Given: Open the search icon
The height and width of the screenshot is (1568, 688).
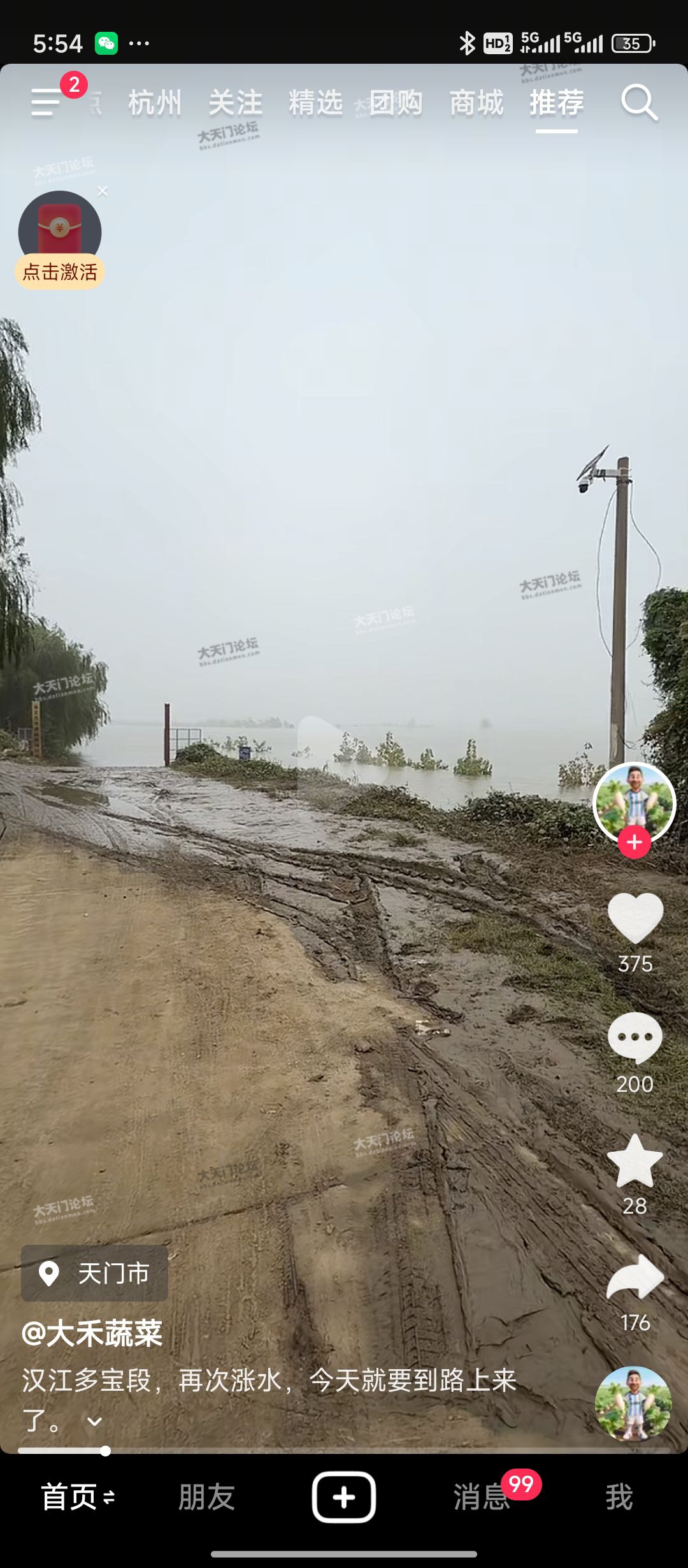Looking at the screenshot, I should tap(639, 102).
